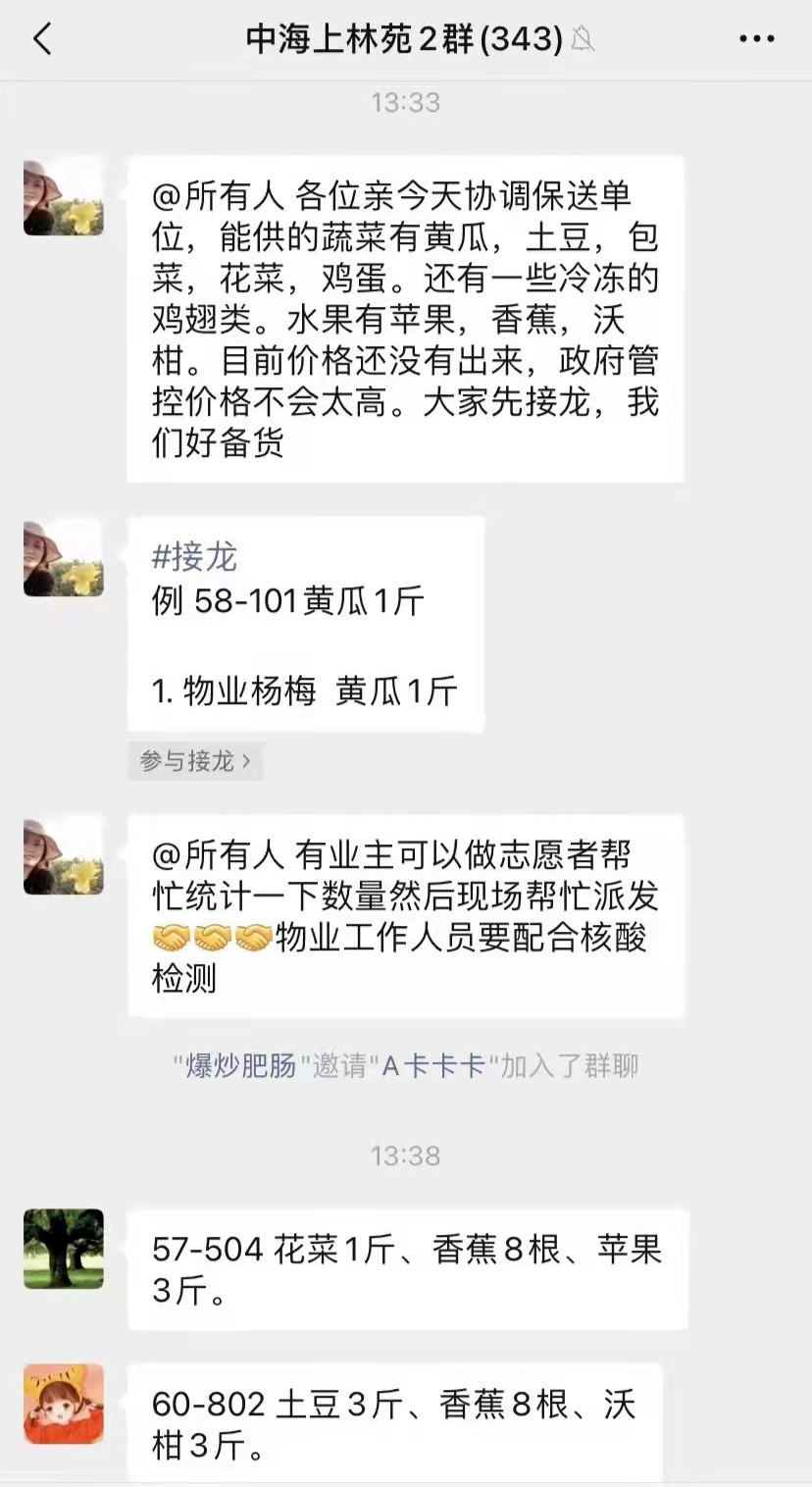Open the #接龙 chain message

pyautogui.click(x=305, y=624)
